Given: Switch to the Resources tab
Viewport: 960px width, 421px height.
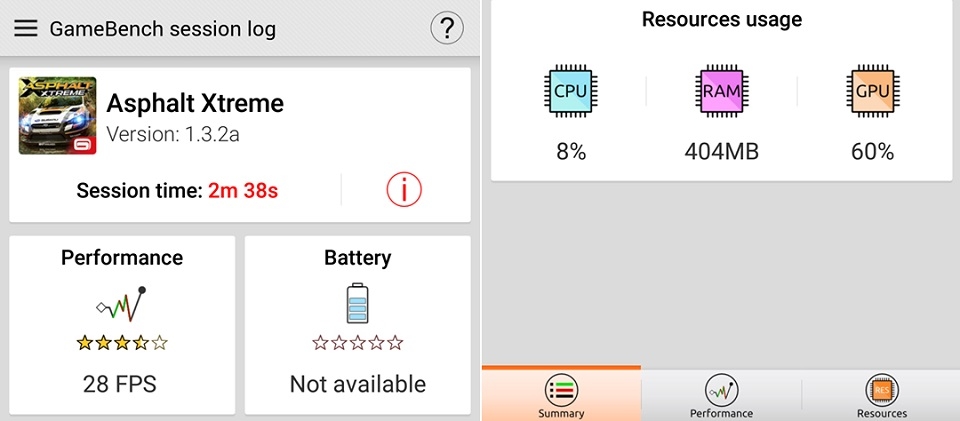Looking at the screenshot, I should [881, 396].
